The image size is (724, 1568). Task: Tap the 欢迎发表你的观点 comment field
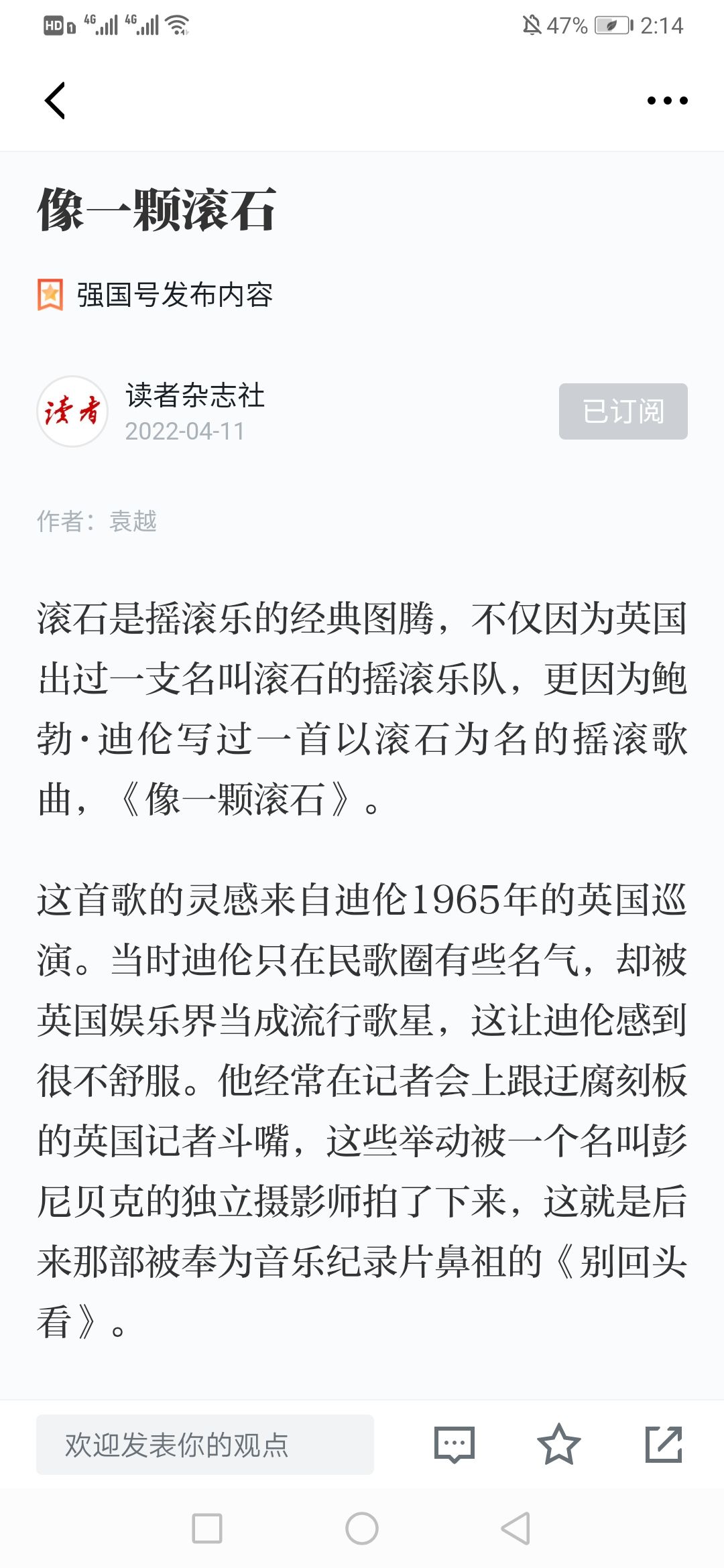tap(205, 1445)
